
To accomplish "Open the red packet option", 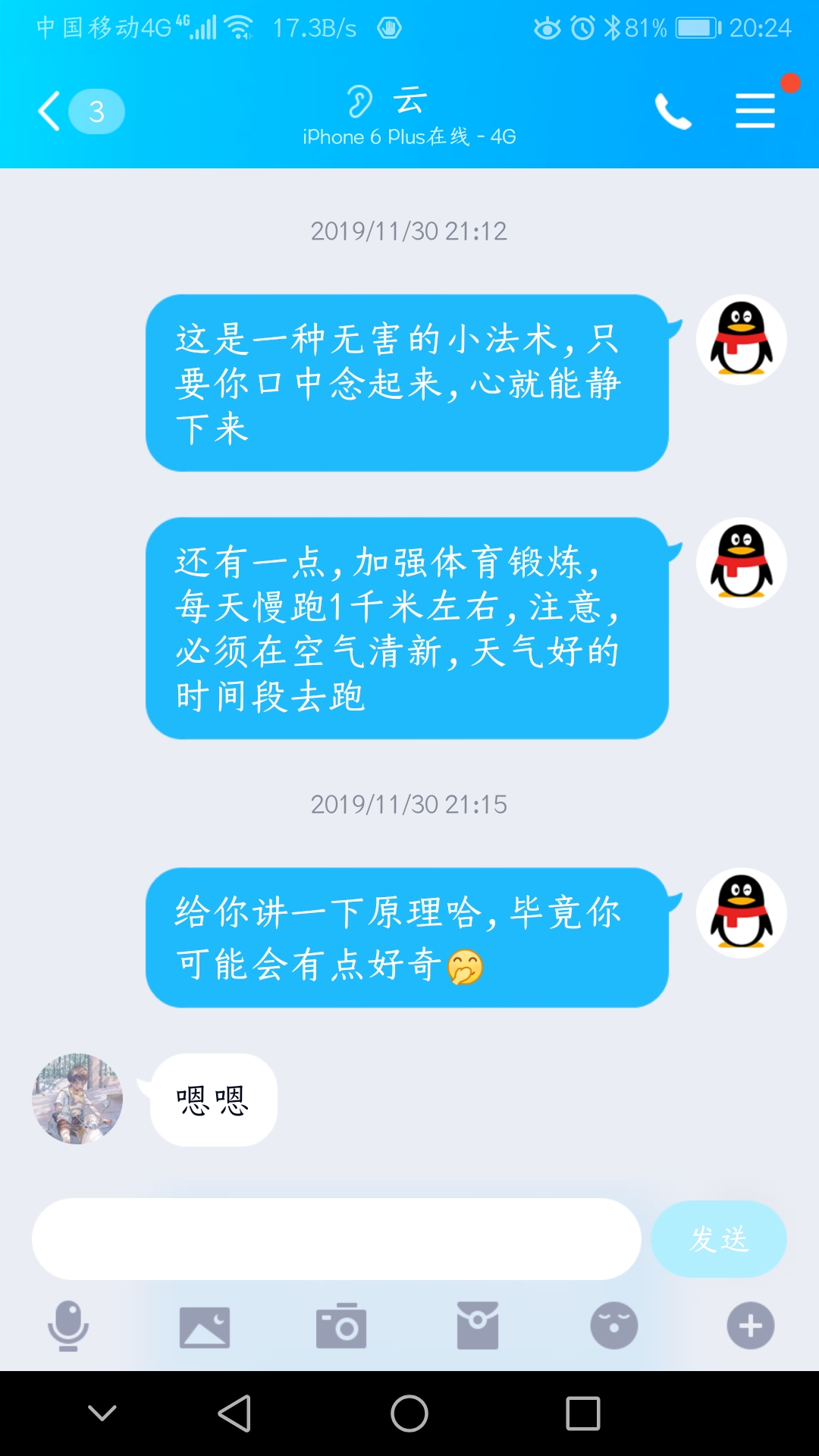I will pos(478,1326).
